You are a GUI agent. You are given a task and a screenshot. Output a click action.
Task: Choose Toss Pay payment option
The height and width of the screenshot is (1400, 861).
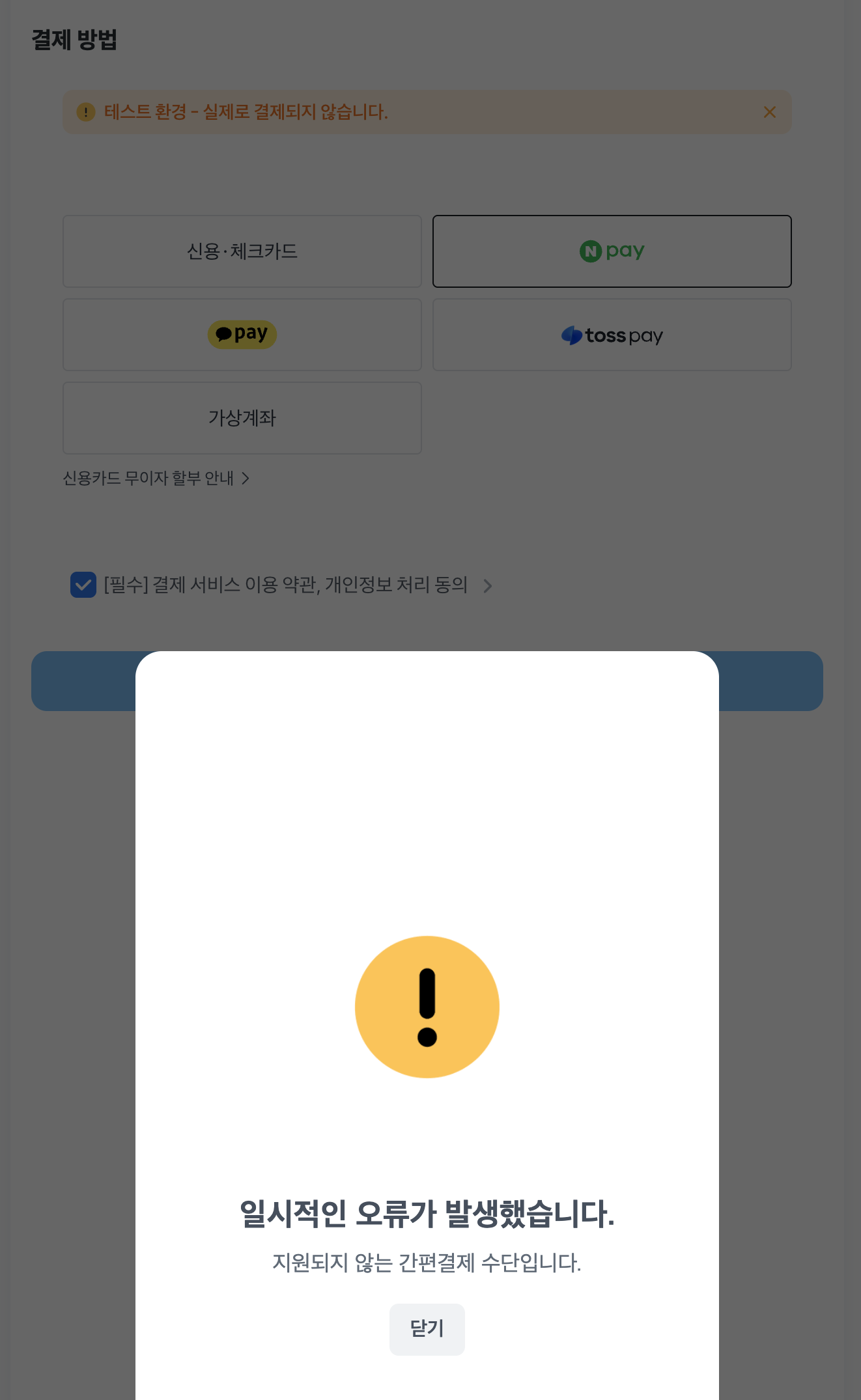tap(612, 335)
